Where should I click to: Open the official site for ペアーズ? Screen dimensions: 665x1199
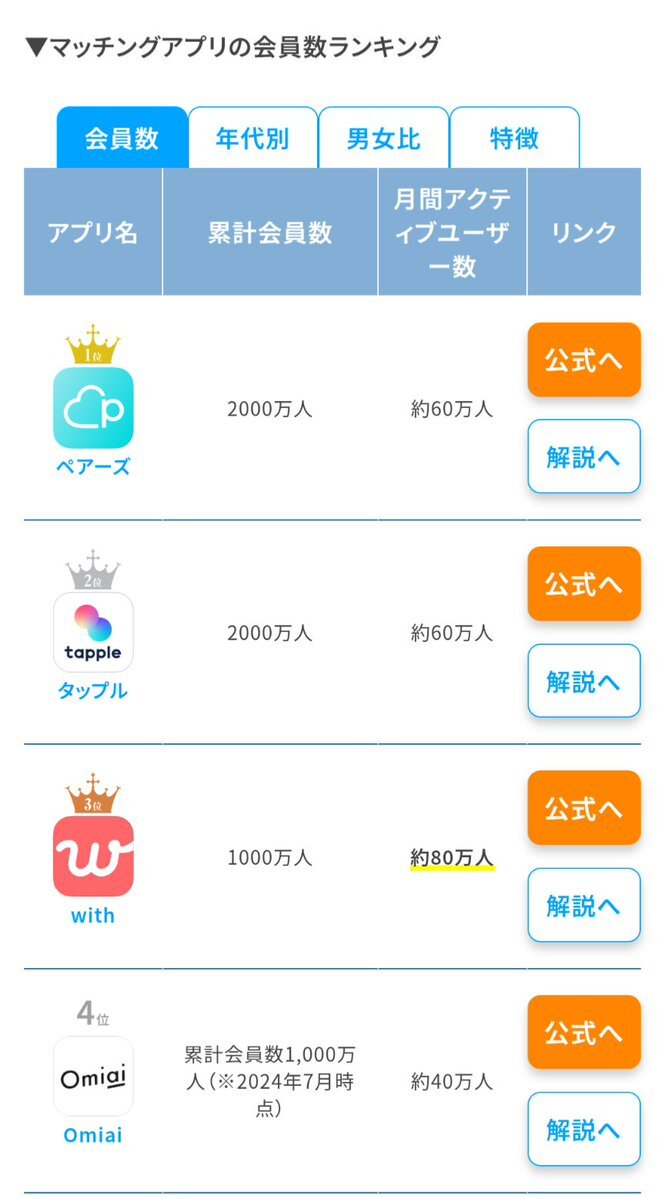pos(584,360)
